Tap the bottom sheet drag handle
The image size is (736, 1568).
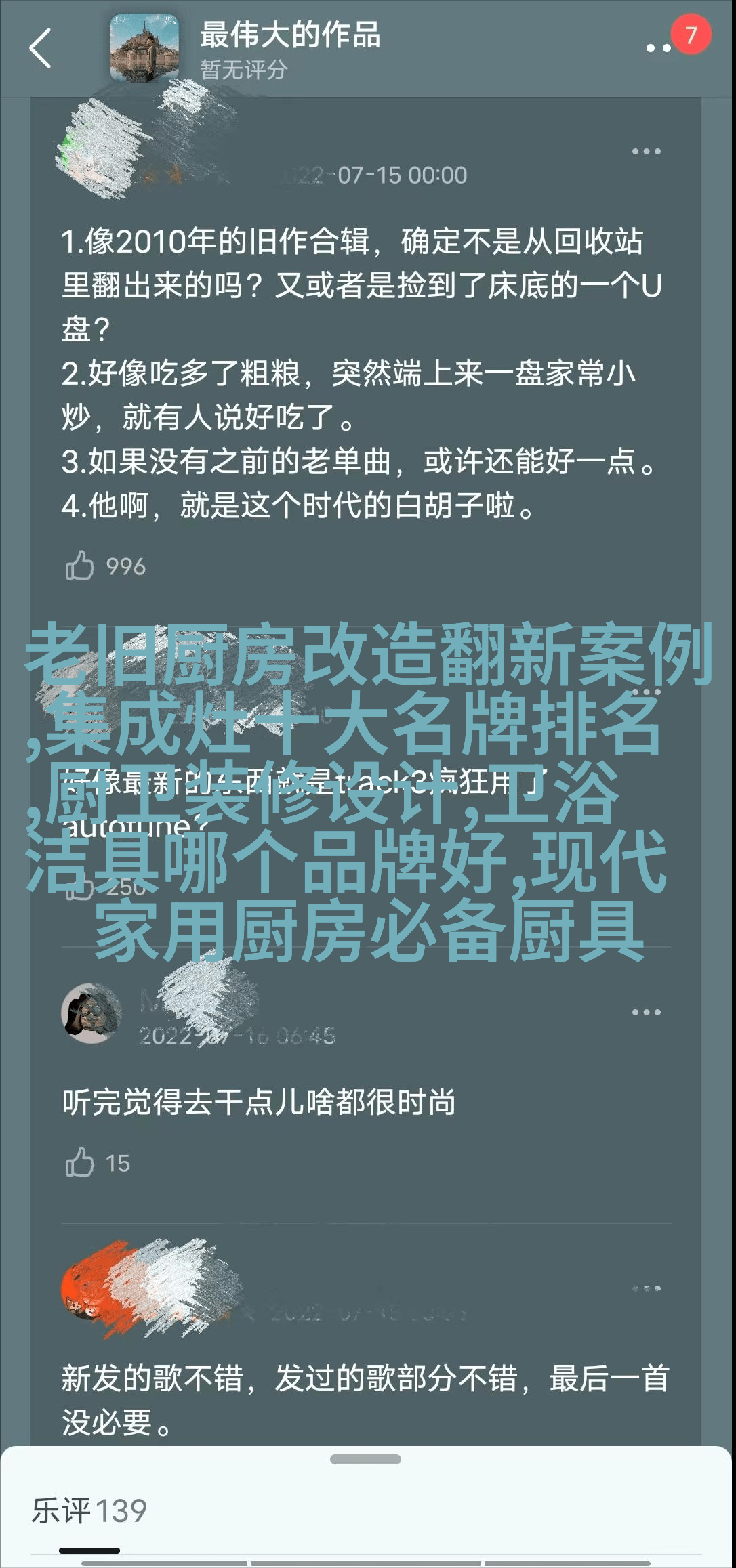point(365,1460)
